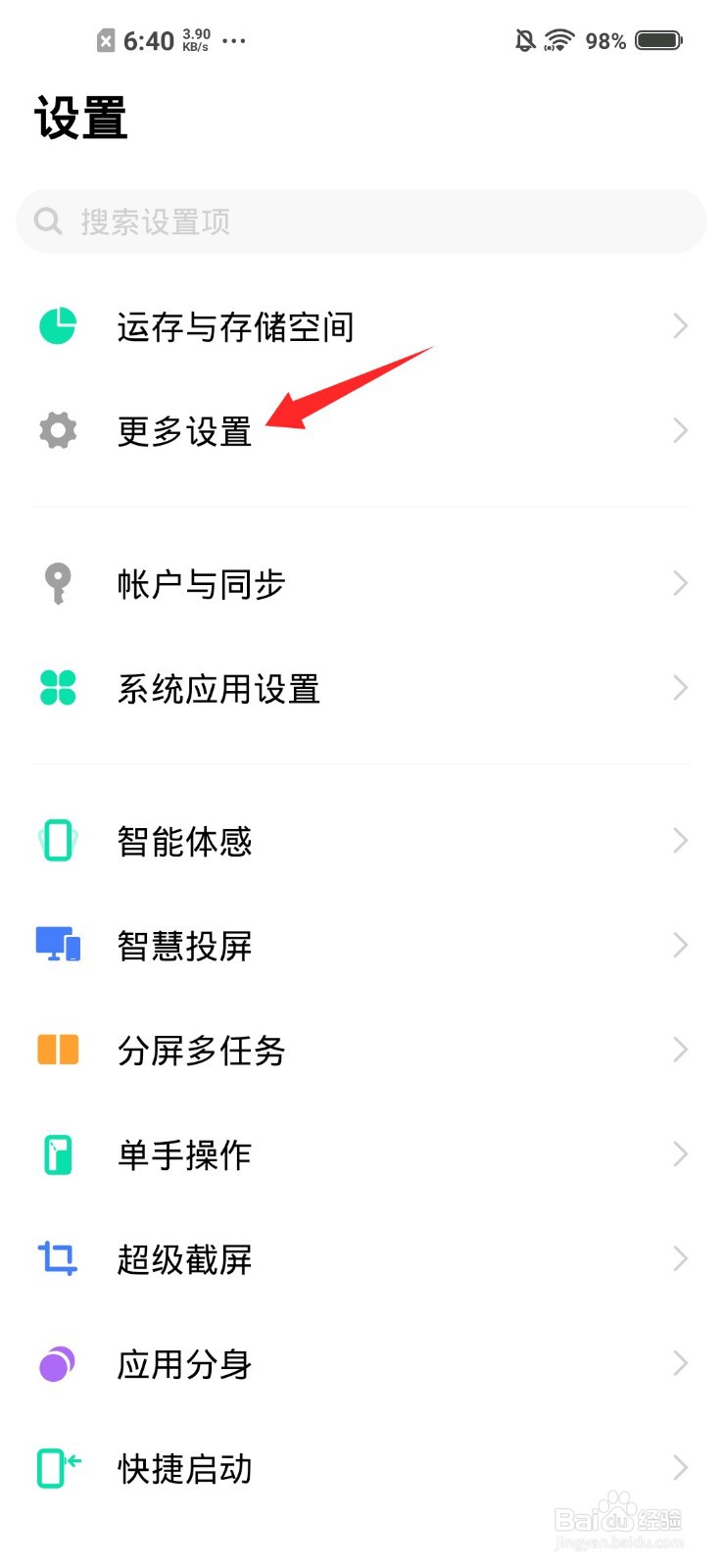
Task: Tap the 更多设置 gear icon
Action: 57,431
